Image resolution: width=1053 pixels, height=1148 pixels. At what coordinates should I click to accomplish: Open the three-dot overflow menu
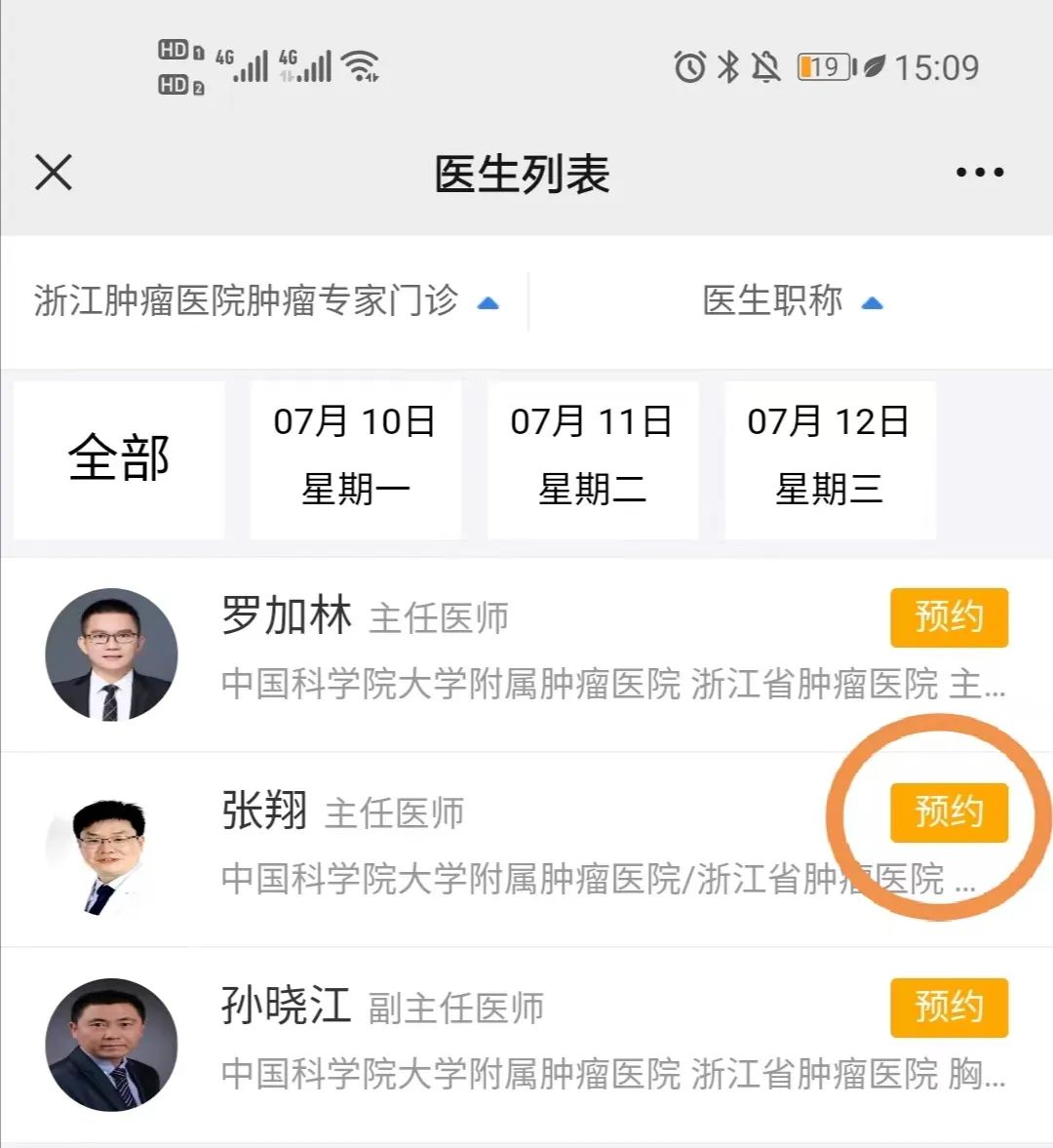979,174
